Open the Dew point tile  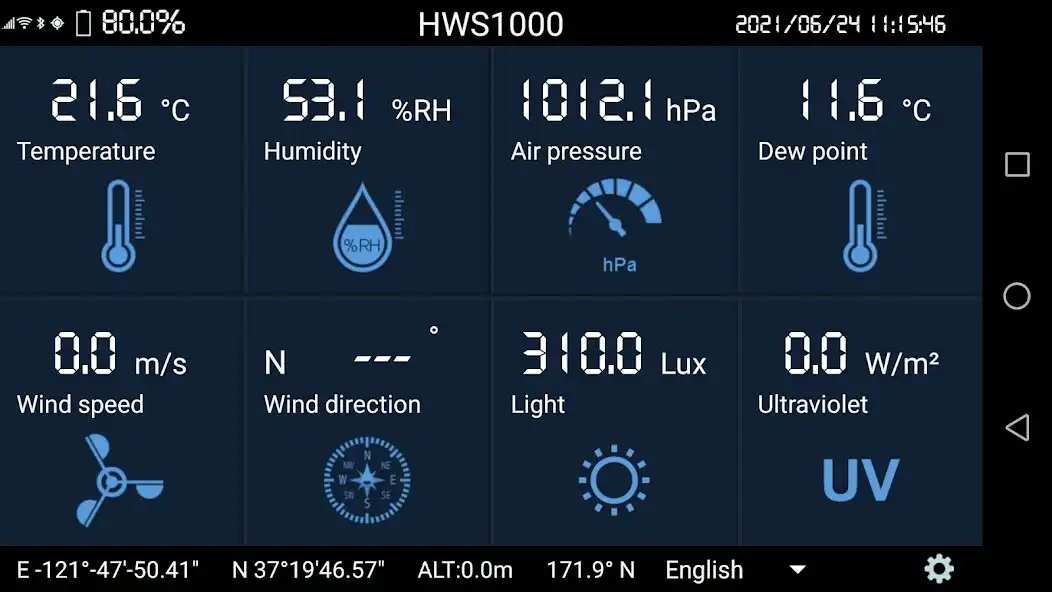click(x=860, y=170)
